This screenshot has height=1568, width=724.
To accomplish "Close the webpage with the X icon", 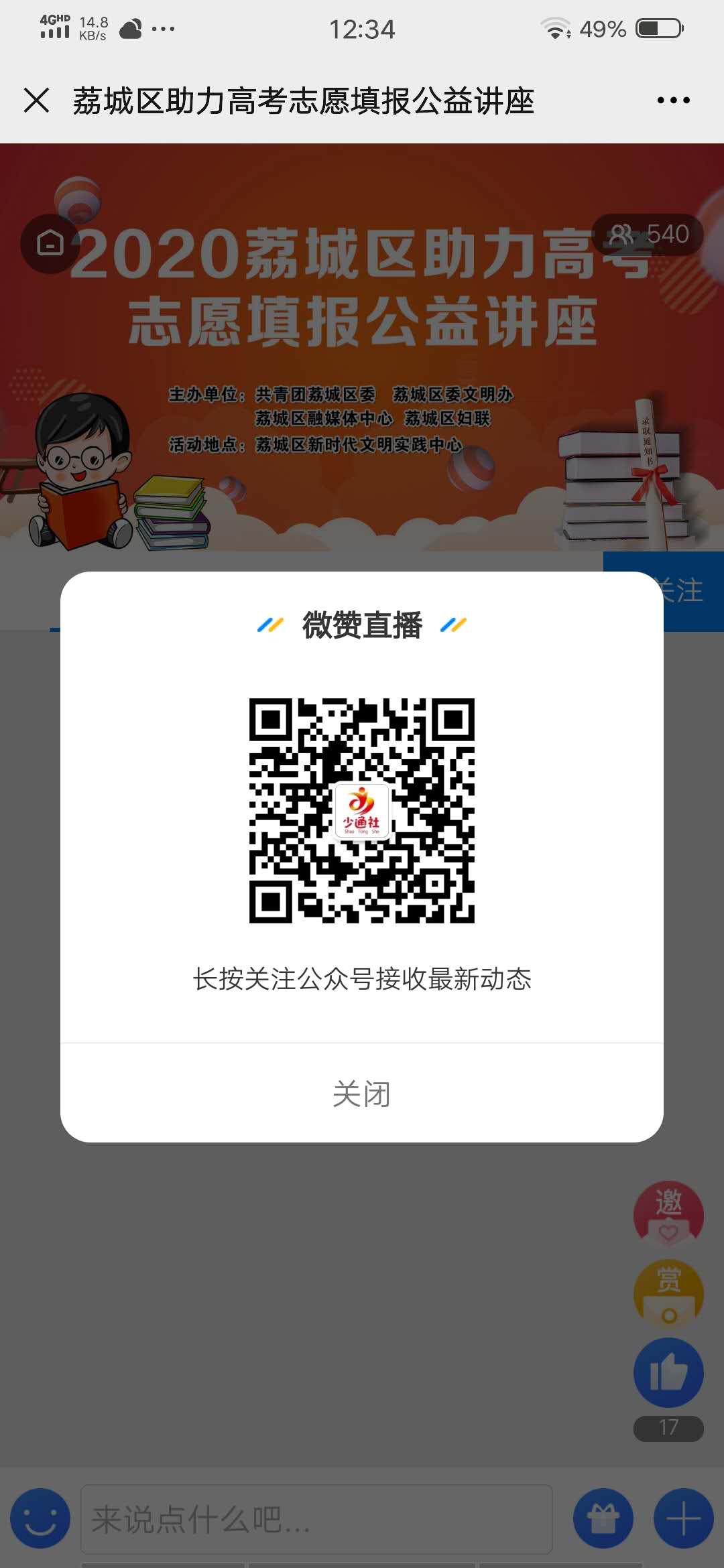I will 36,101.
